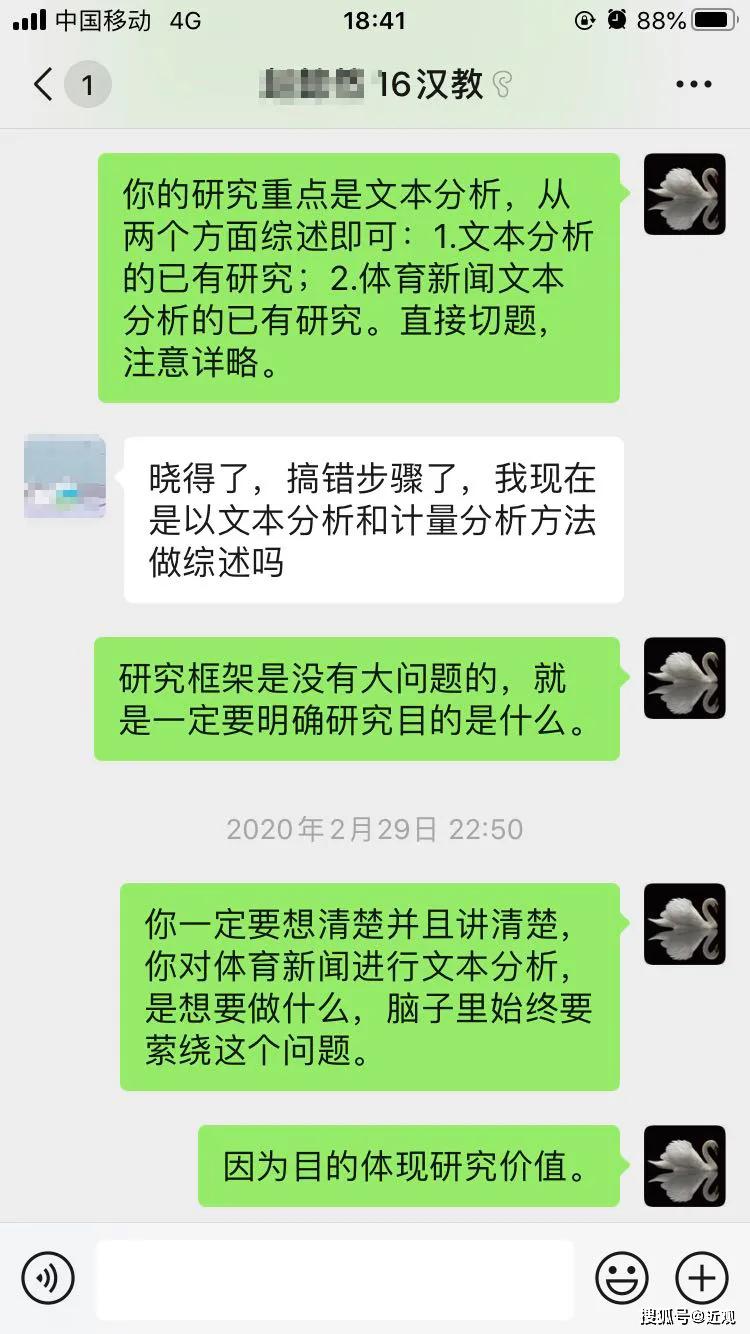Viewport: 750px width, 1334px height.
Task: Switch to voice message input
Action: 48,1277
